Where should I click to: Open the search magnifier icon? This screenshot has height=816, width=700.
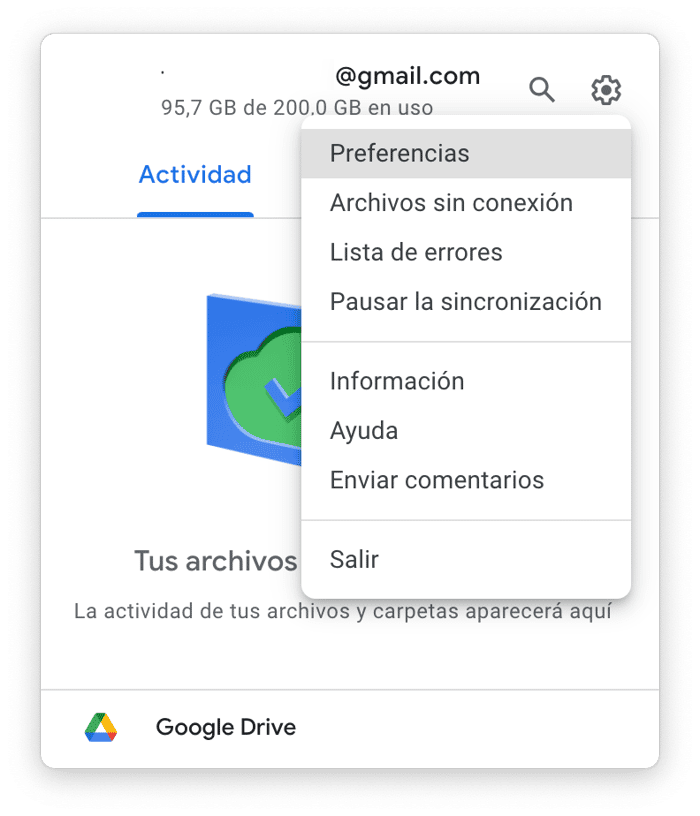tap(541, 90)
